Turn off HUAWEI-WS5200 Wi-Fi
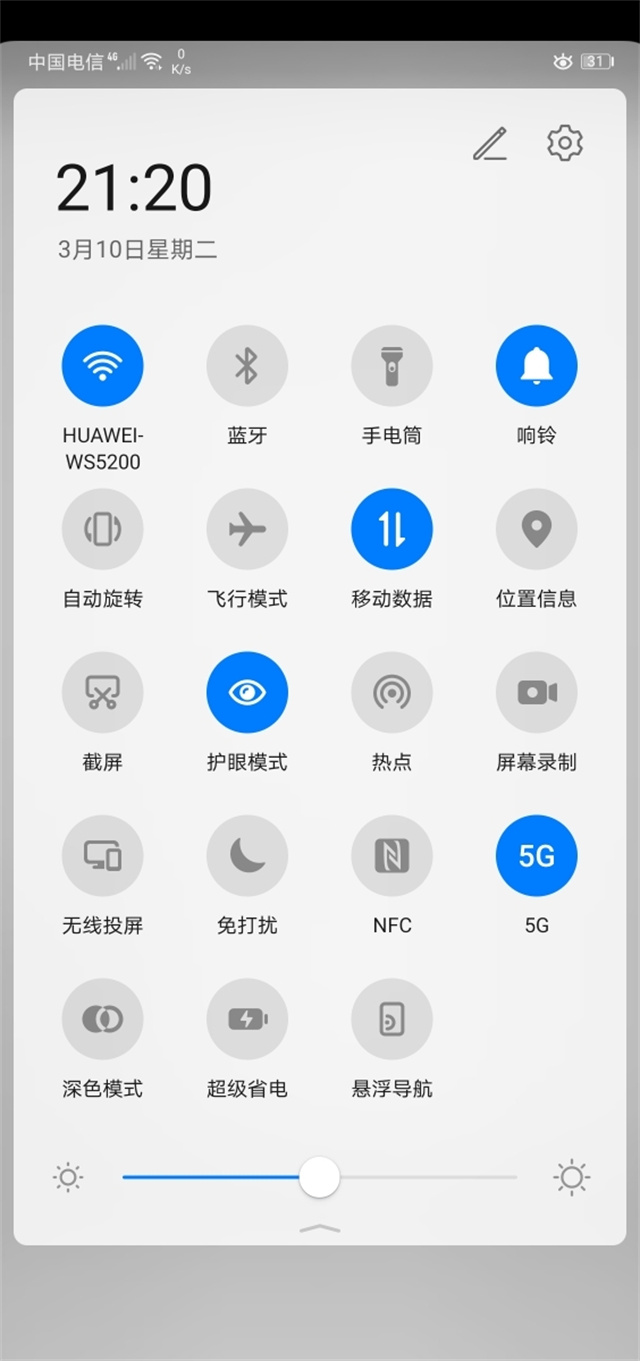The image size is (640, 1361). (103, 366)
